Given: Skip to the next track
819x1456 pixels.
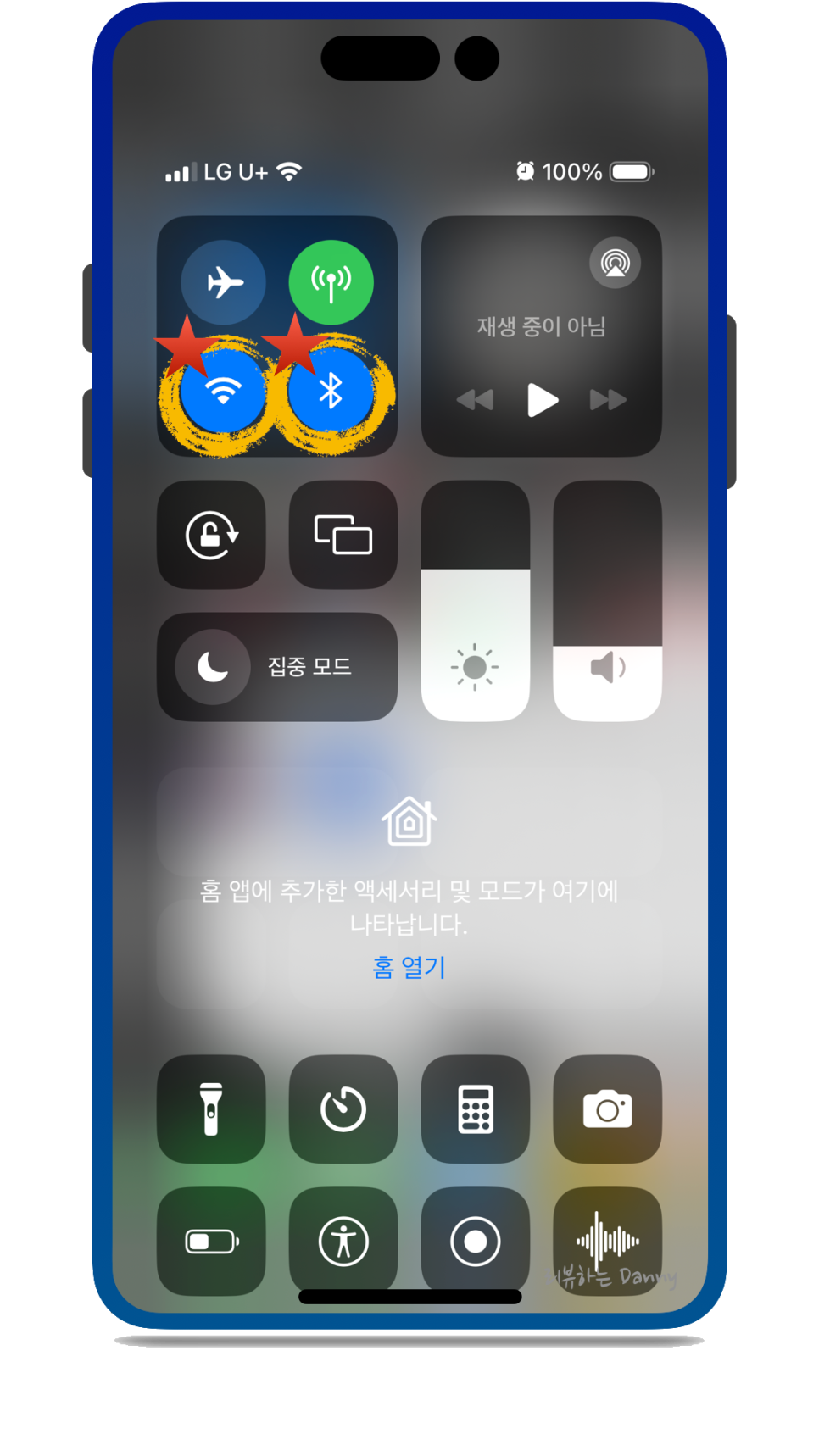Looking at the screenshot, I should click(608, 400).
